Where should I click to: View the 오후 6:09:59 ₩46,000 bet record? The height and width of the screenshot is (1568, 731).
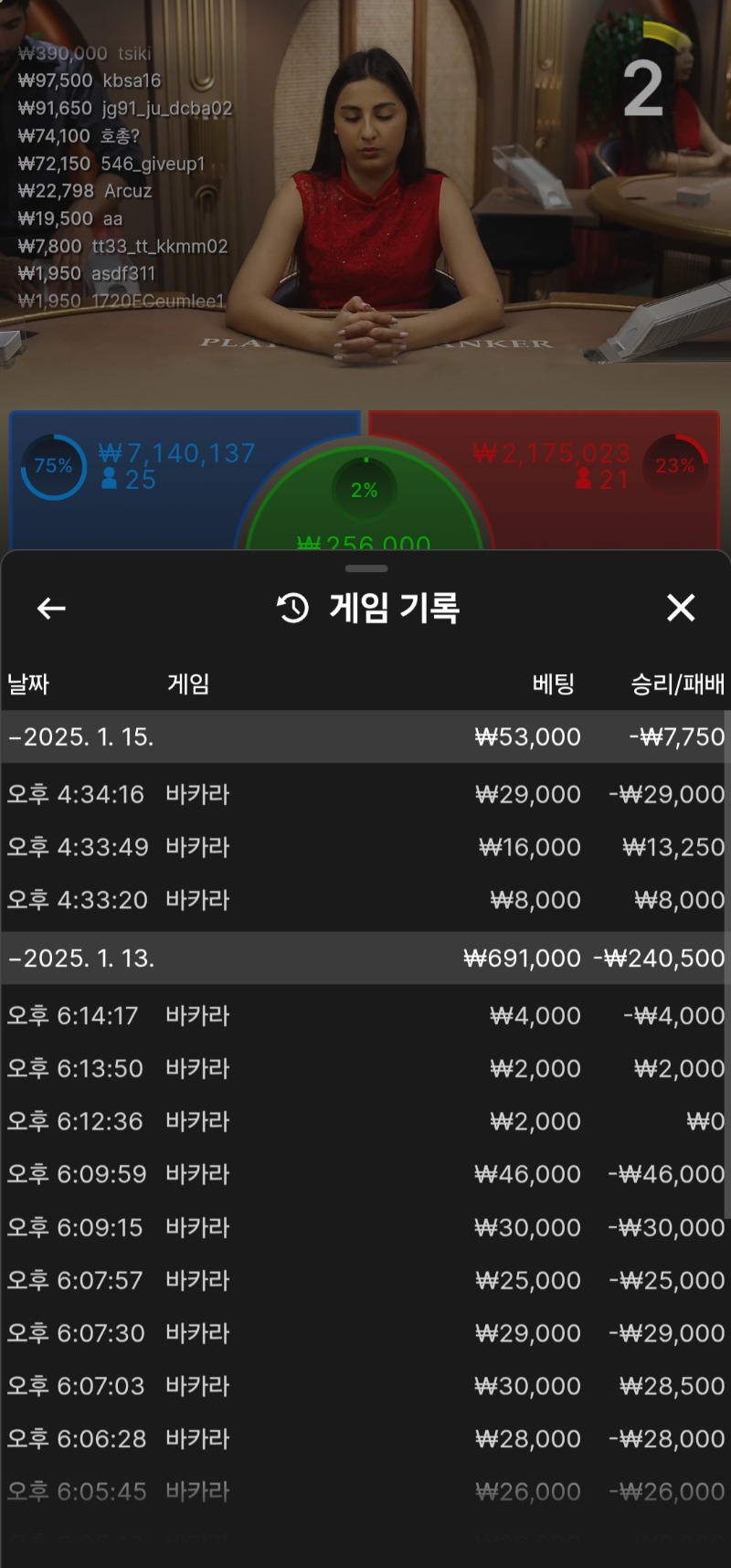pyautogui.click(x=365, y=1174)
